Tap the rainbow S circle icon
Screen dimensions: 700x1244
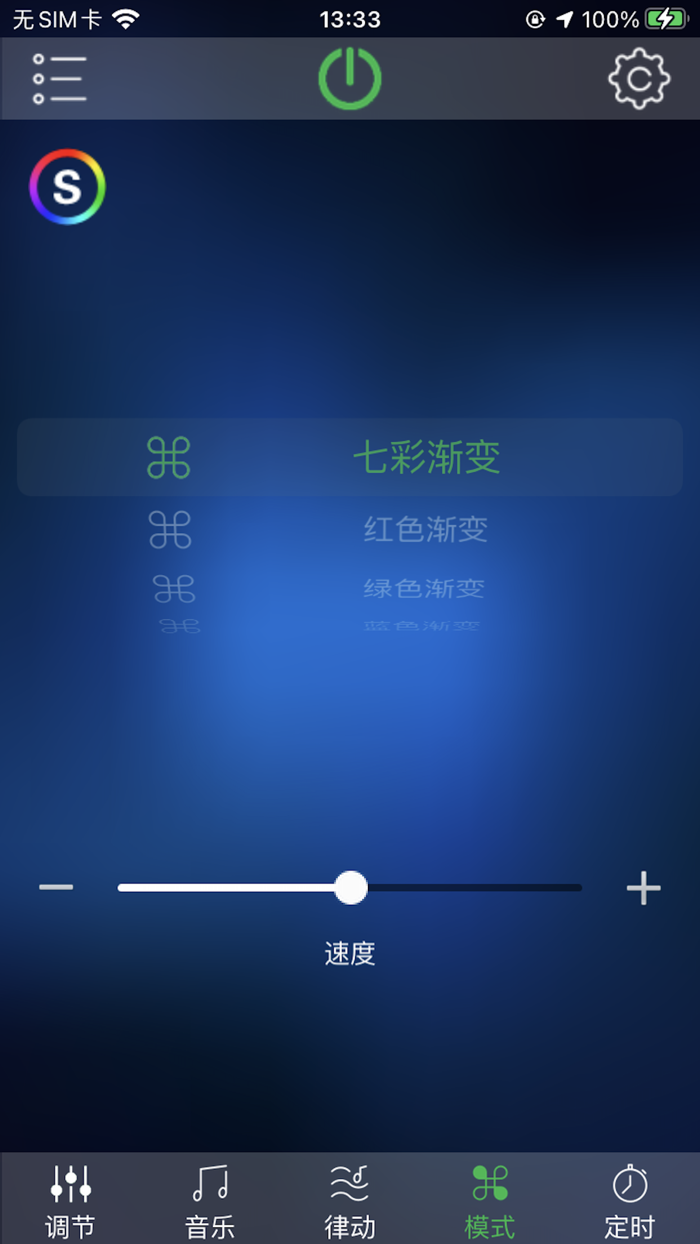[67, 187]
